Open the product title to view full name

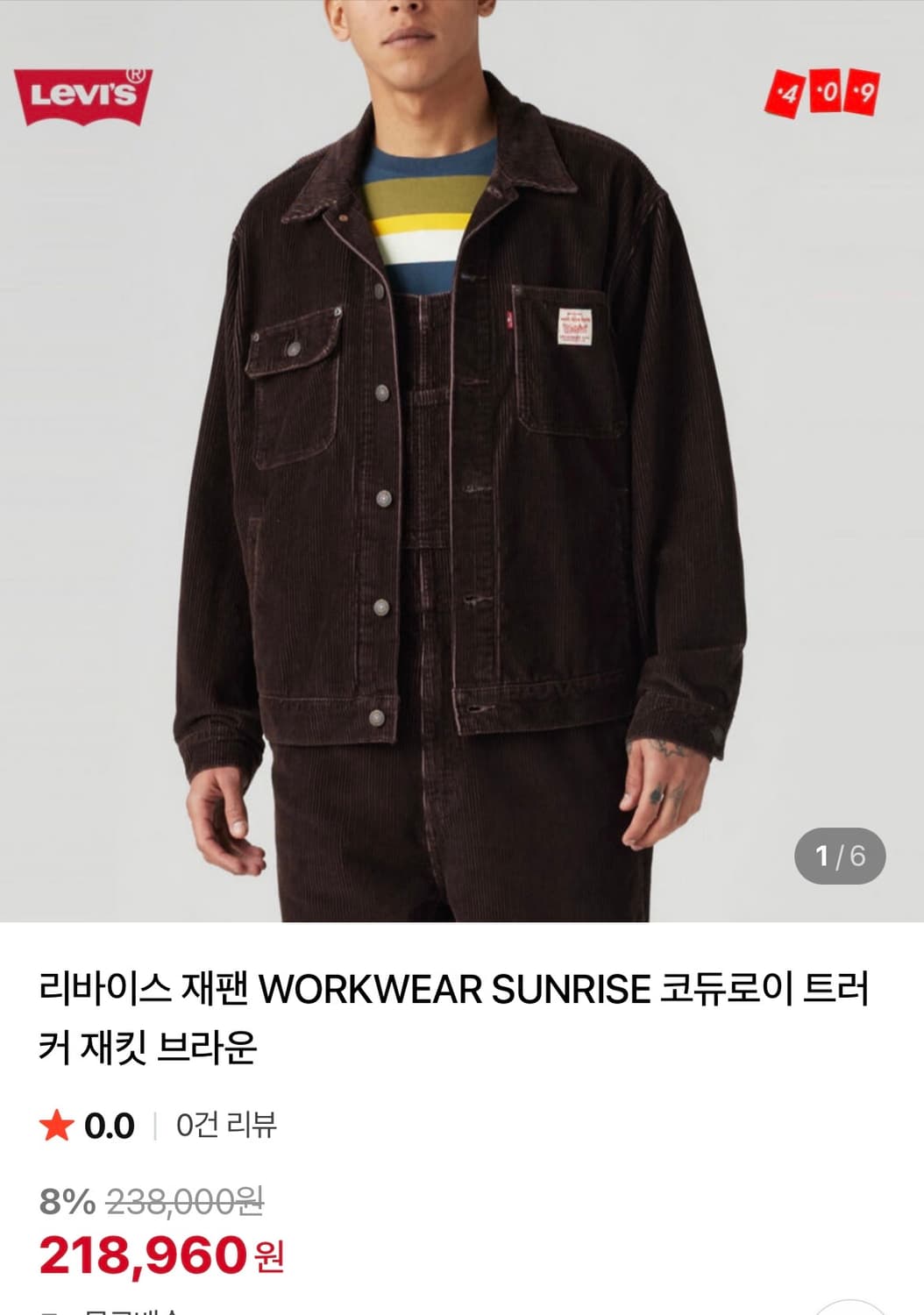click(456, 1013)
